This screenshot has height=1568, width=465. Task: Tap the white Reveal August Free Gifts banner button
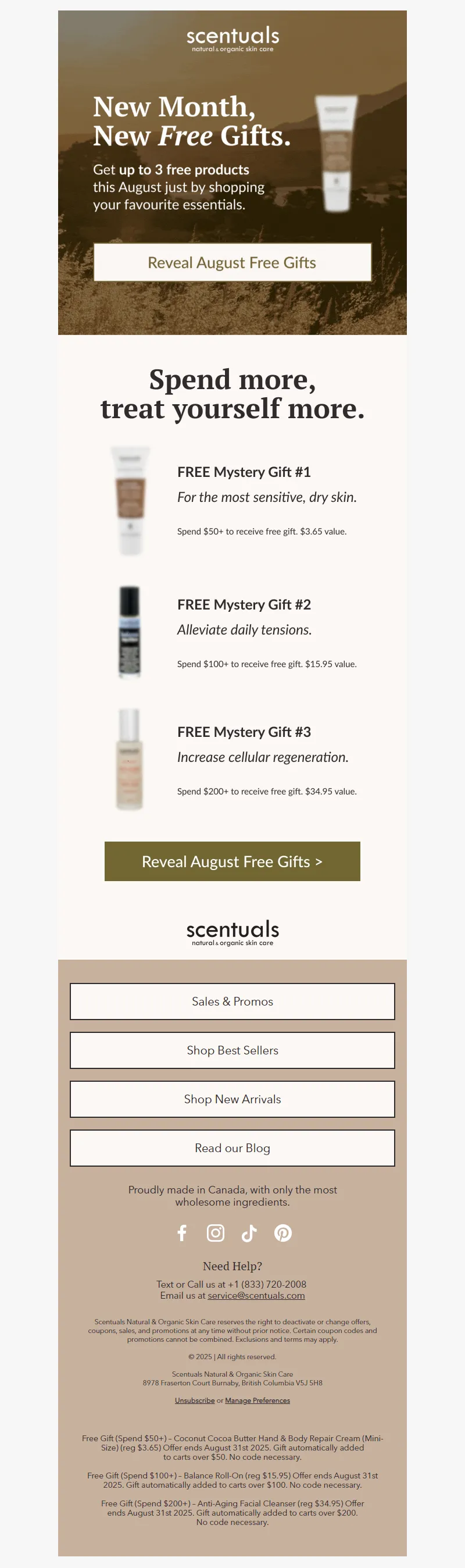point(232,262)
